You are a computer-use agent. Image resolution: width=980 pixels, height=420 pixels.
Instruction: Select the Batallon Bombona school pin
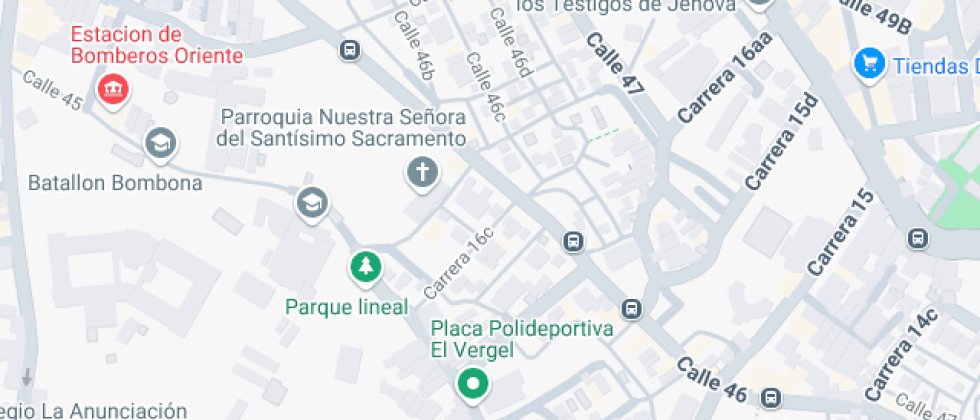click(160, 144)
